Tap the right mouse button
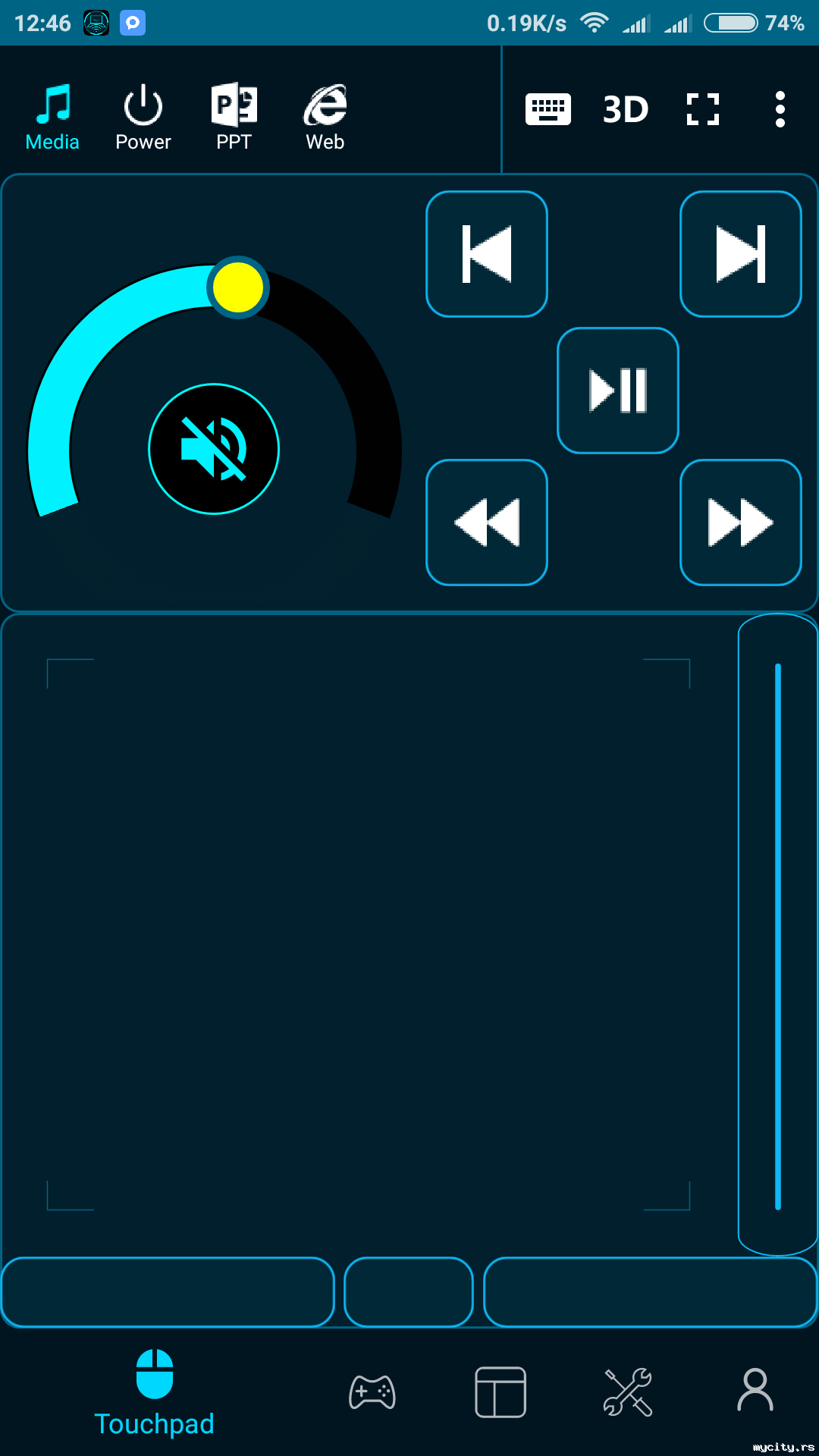Image resolution: width=819 pixels, height=1456 pixels. tap(650, 1292)
